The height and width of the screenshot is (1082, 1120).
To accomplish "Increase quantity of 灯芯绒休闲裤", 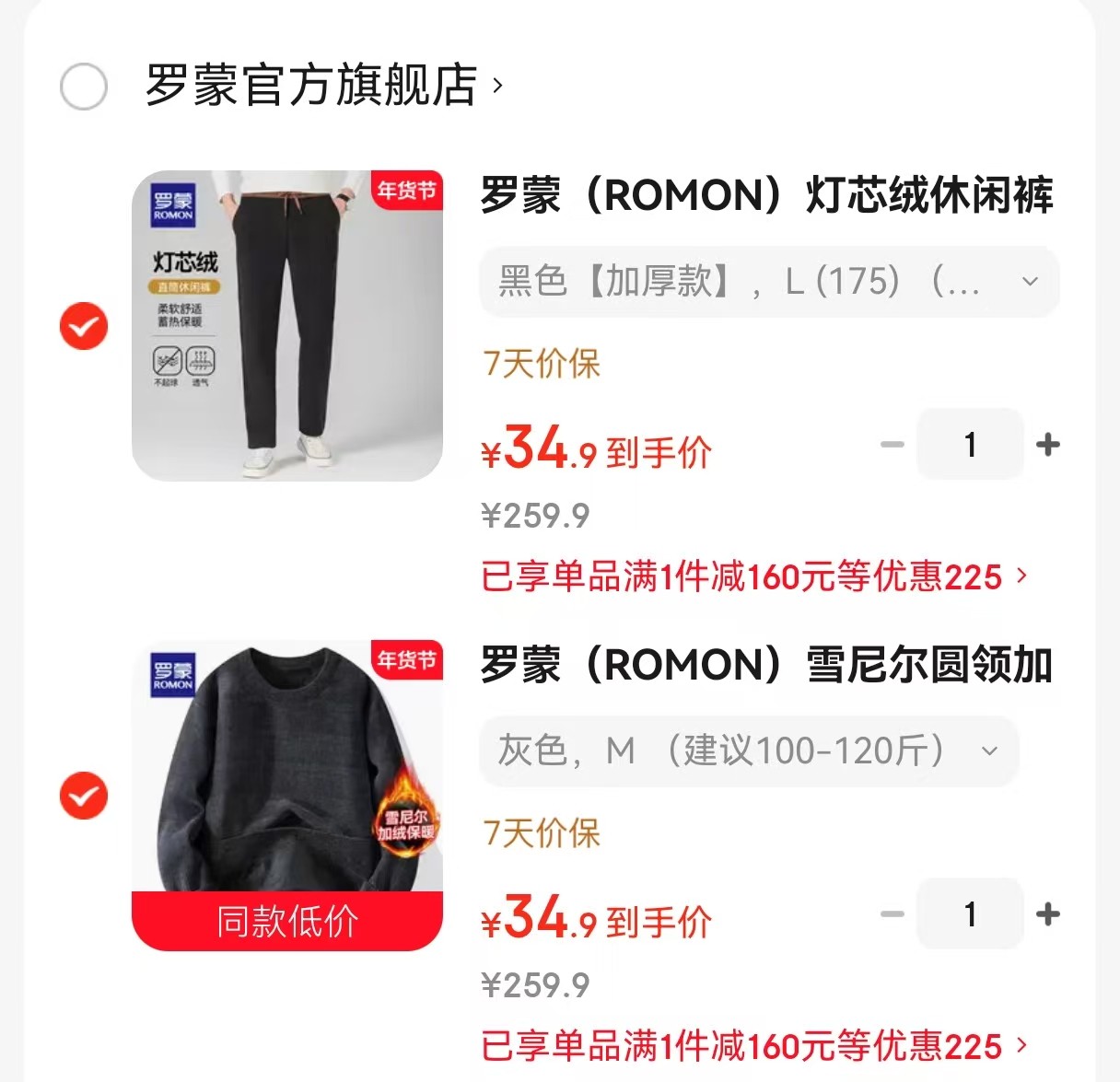I will coord(1047,445).
